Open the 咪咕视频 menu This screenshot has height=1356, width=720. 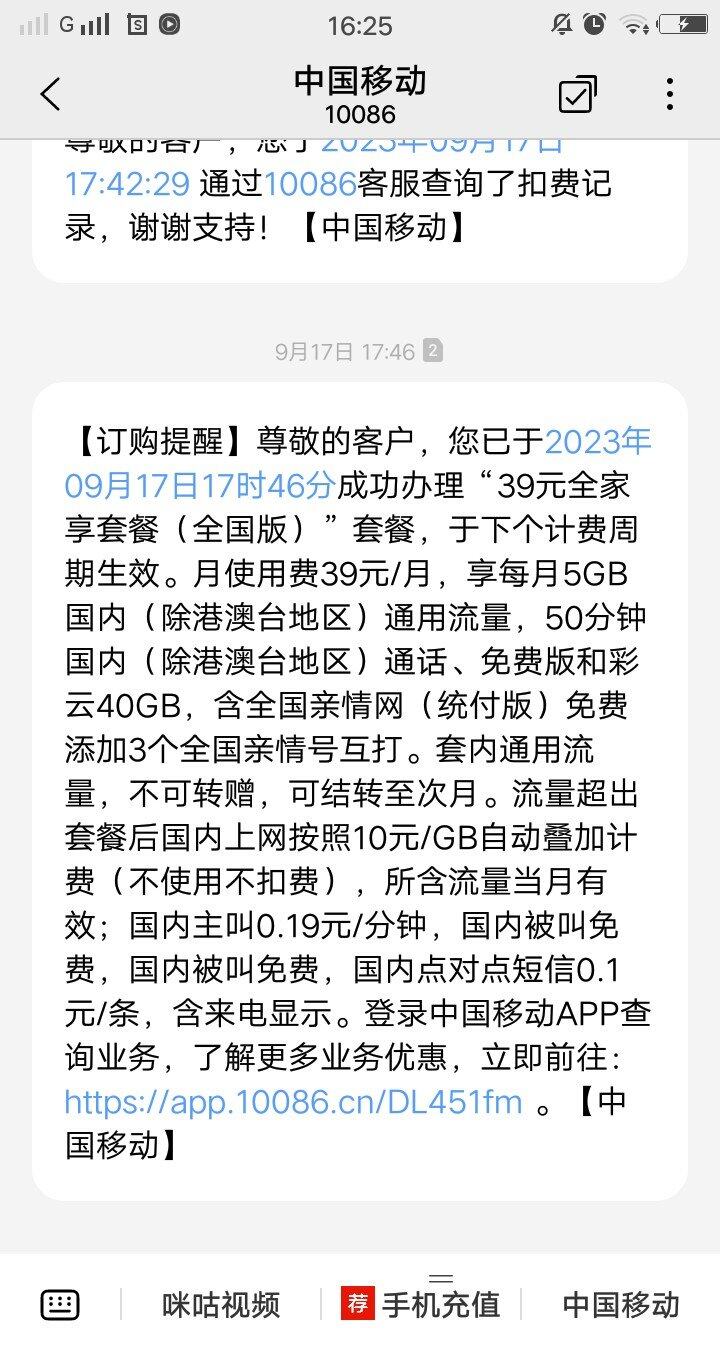click(221, 1304)
